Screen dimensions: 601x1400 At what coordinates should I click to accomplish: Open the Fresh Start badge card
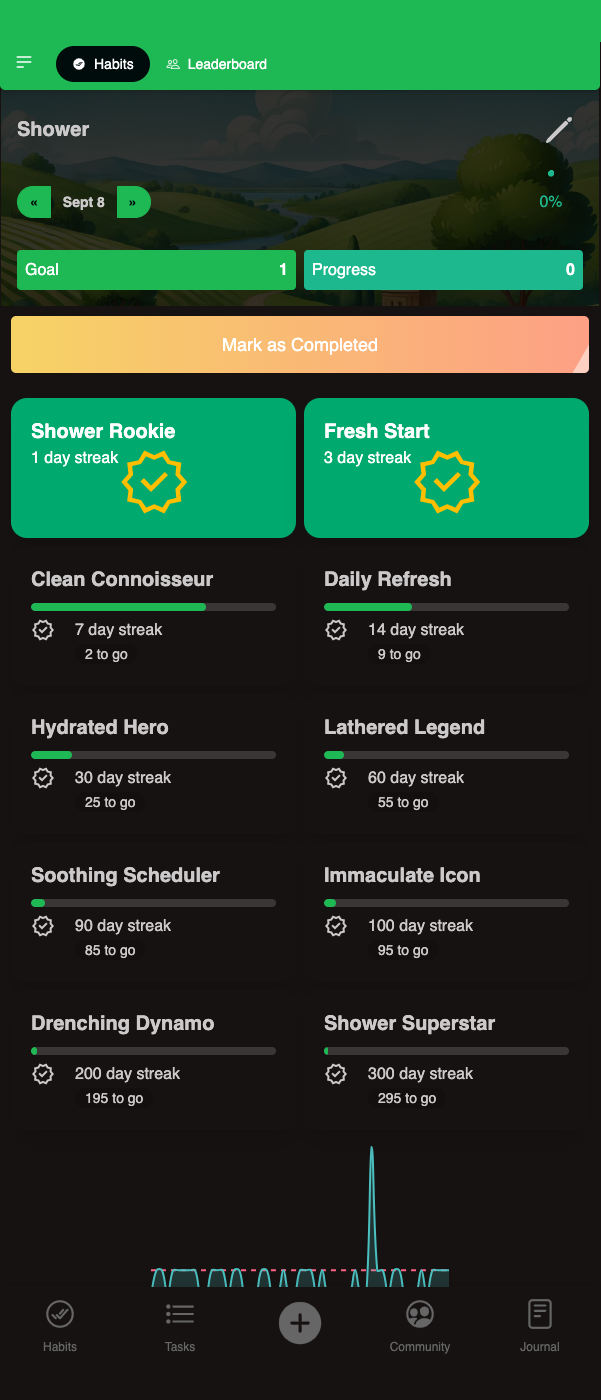click(x=446, y=468)
